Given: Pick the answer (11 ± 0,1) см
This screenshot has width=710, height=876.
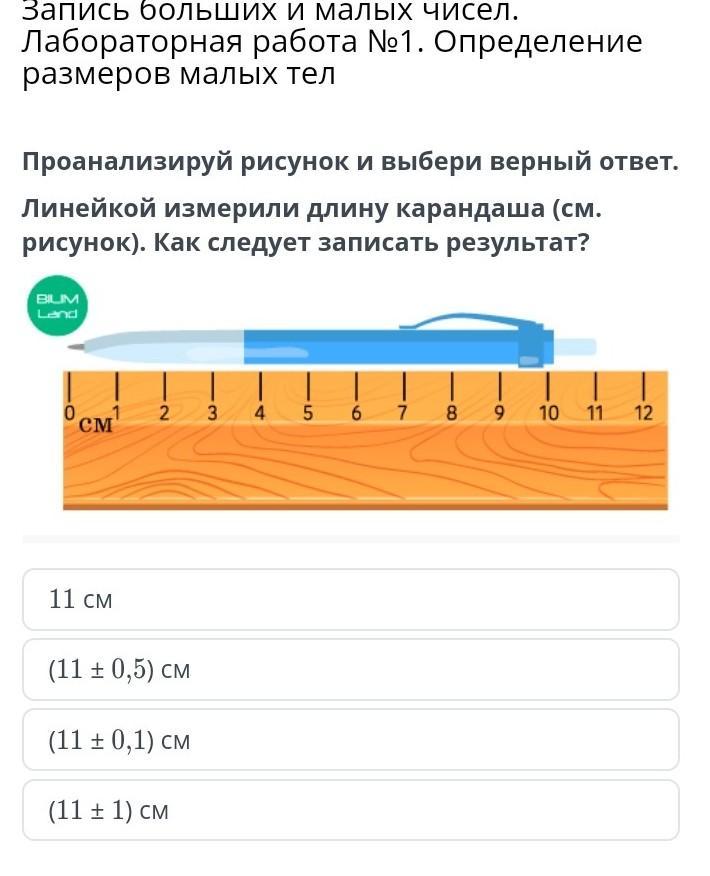Looking at the screenshot, I should point(351,740).
